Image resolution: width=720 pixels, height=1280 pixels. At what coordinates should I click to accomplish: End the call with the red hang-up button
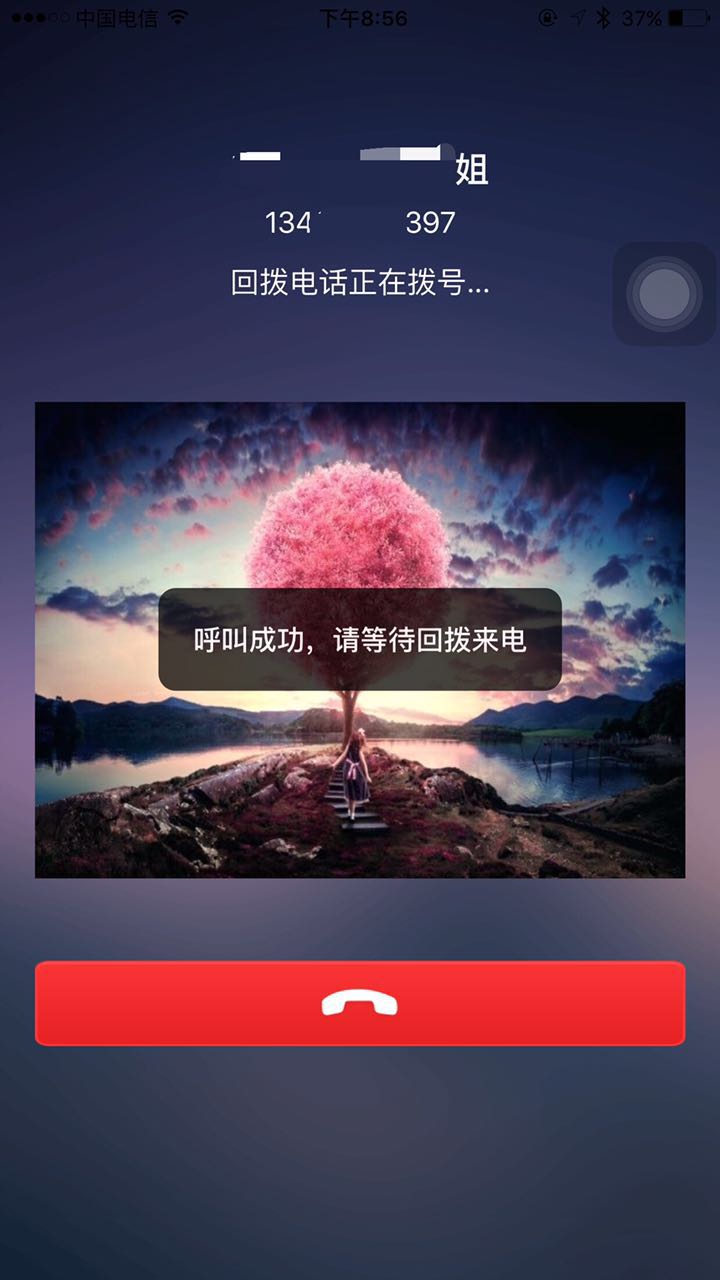pyautogui.click(x=360, y=1003)
